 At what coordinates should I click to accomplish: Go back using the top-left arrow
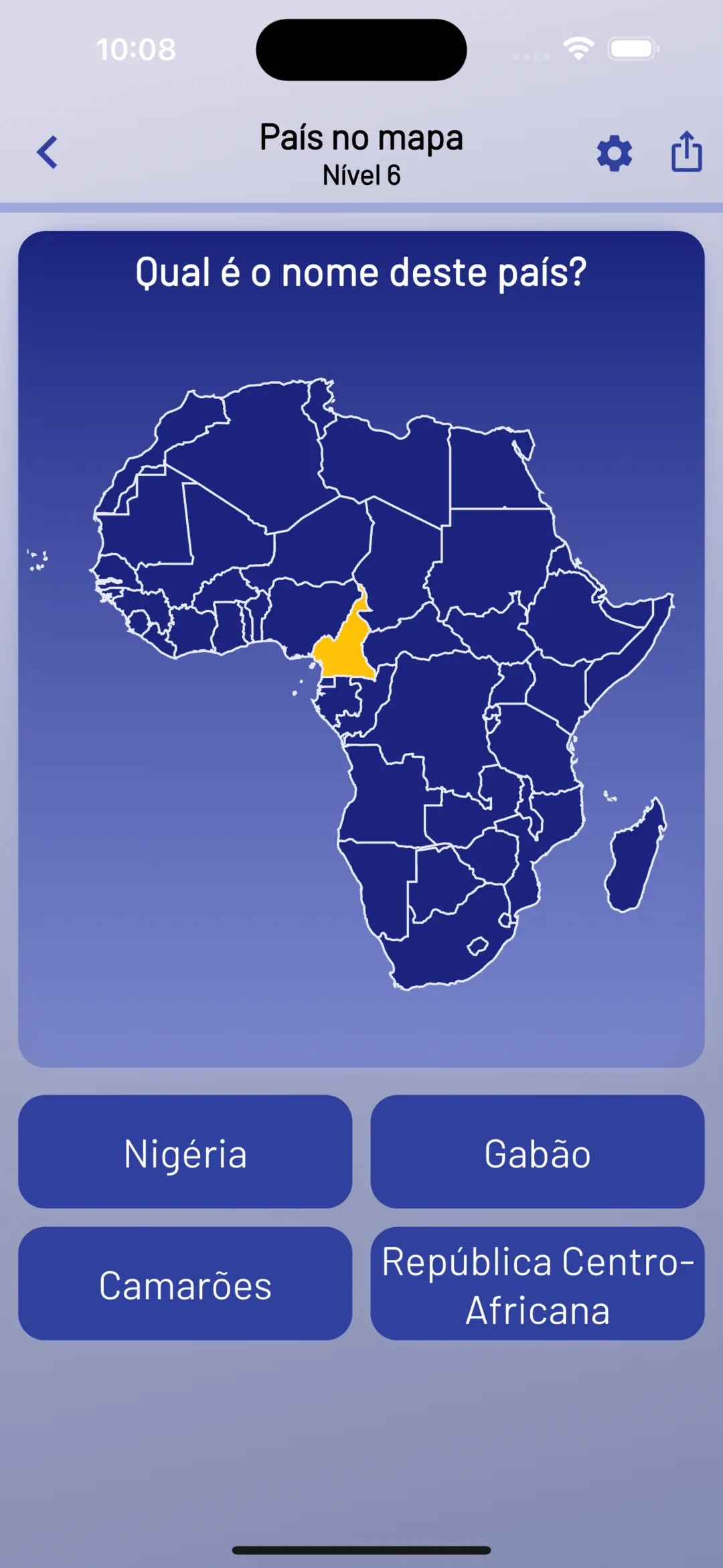pos(47,153)
